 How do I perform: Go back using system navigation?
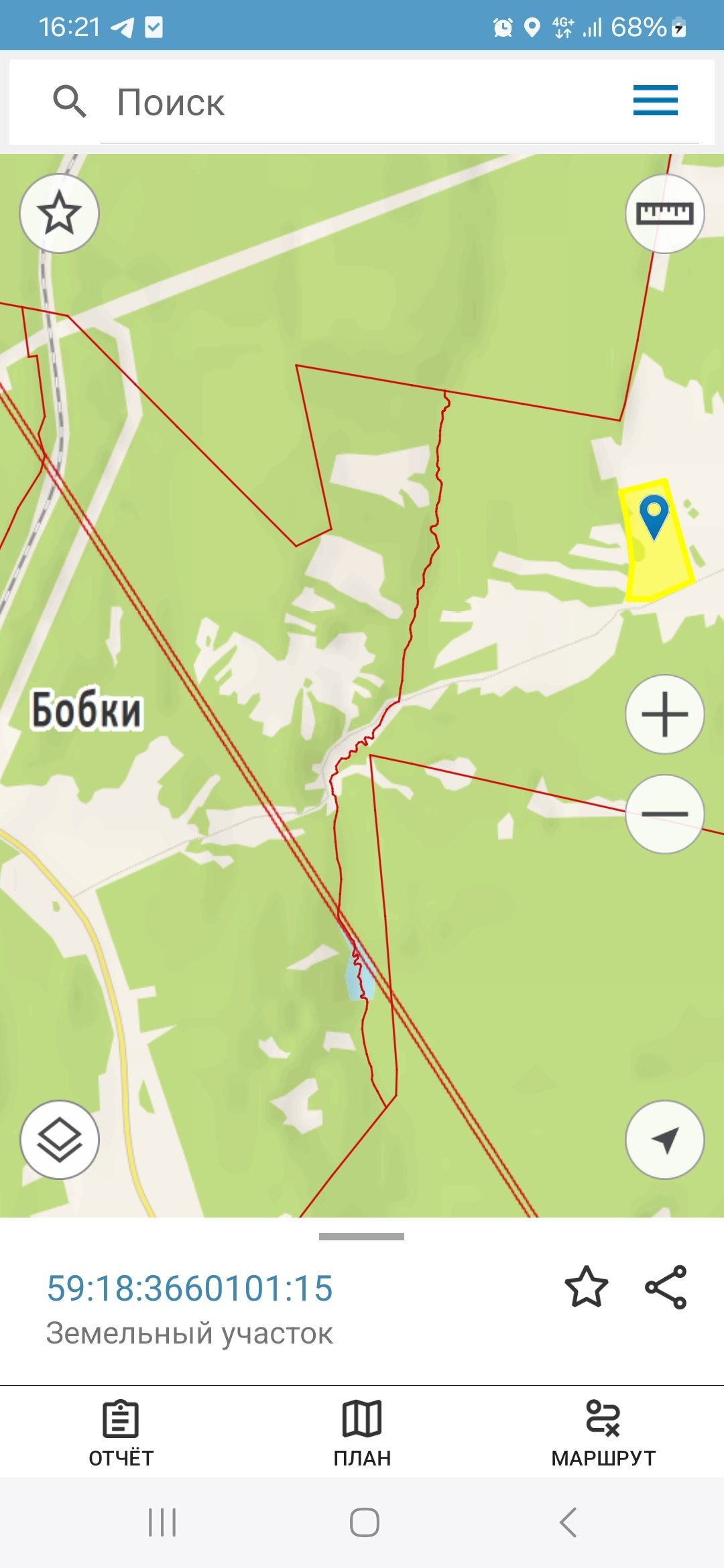568,1522
